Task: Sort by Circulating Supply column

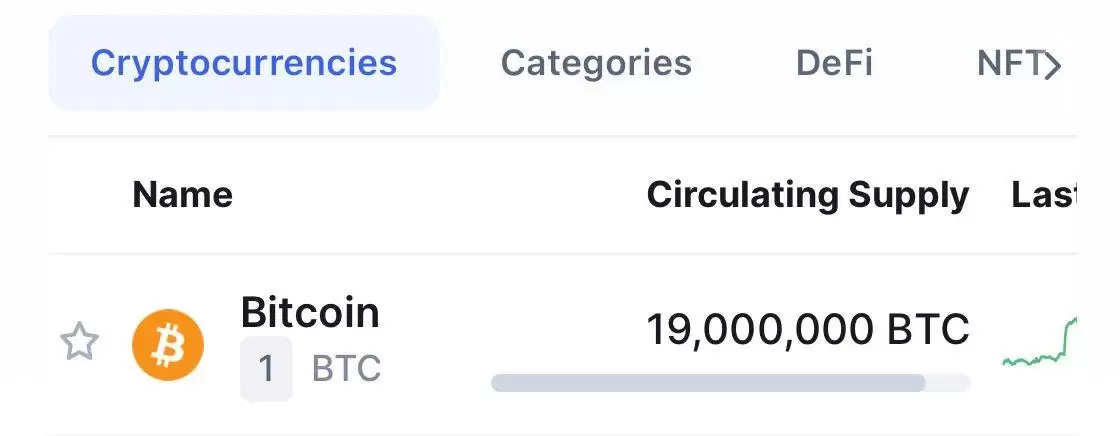Action: click(807, 194)
